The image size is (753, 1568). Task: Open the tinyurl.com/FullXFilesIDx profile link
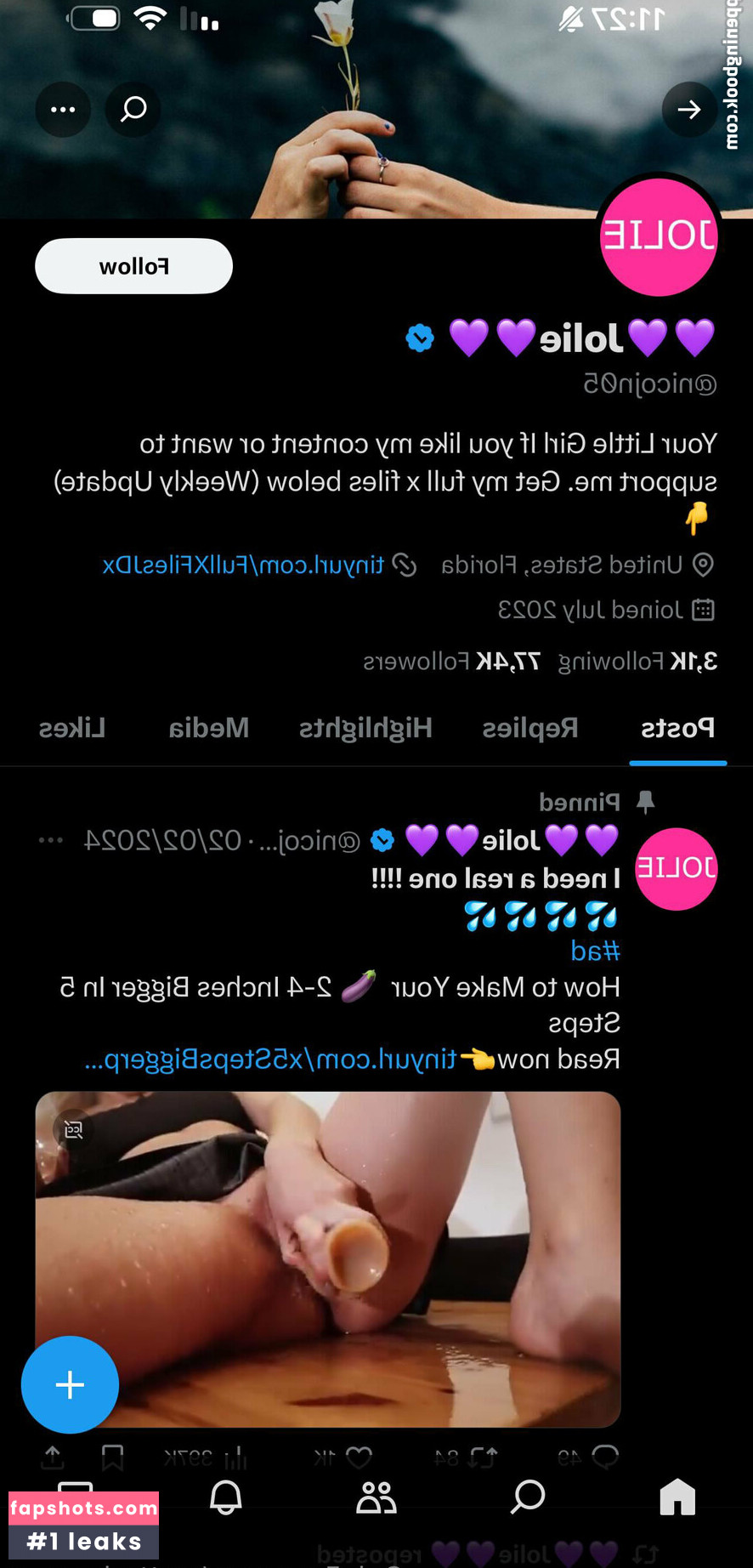point(243,565)
